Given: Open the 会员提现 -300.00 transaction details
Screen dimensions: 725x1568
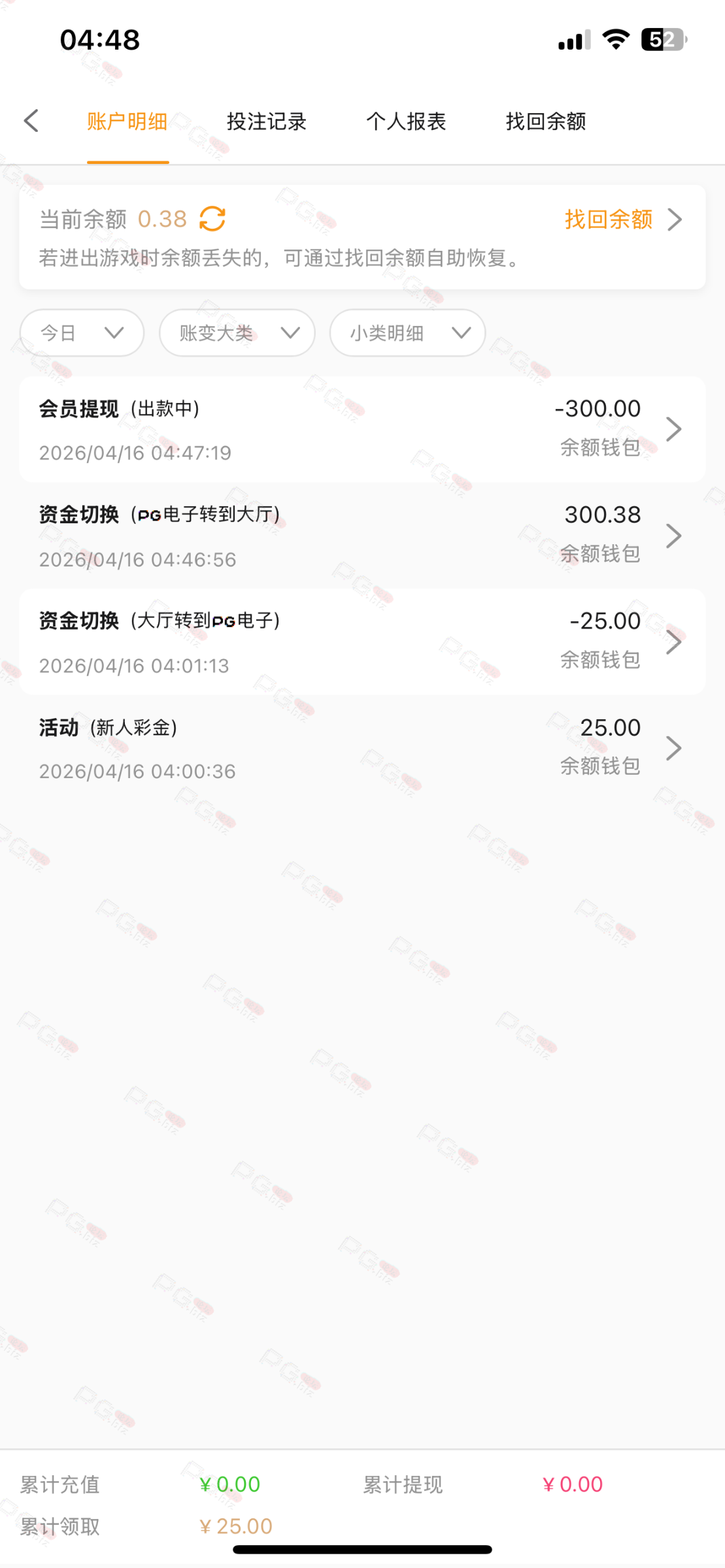Looking at the screenshot, I should tap(362, 429).
